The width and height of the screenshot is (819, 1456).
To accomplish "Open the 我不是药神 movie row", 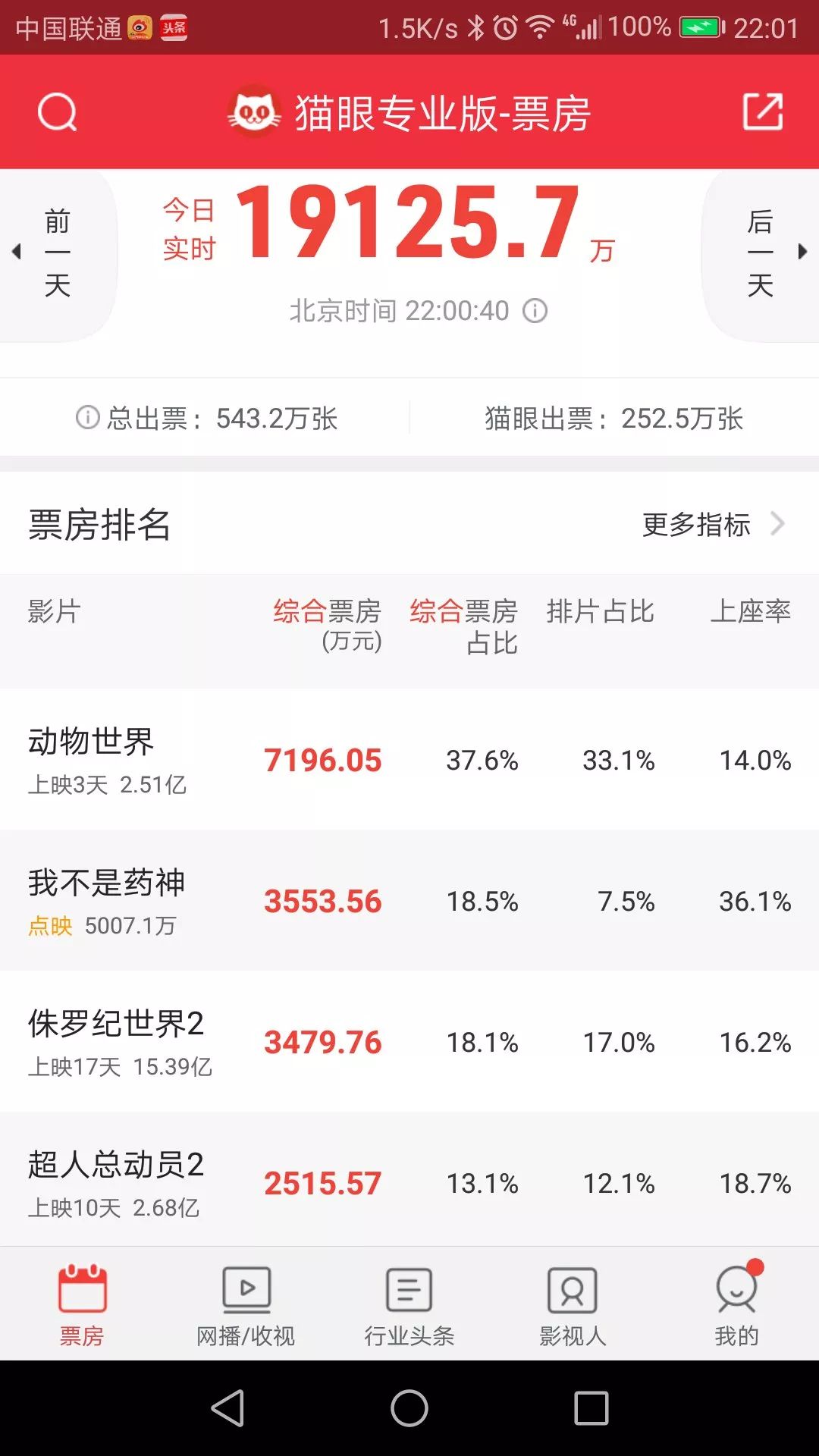I will point(409,900).
